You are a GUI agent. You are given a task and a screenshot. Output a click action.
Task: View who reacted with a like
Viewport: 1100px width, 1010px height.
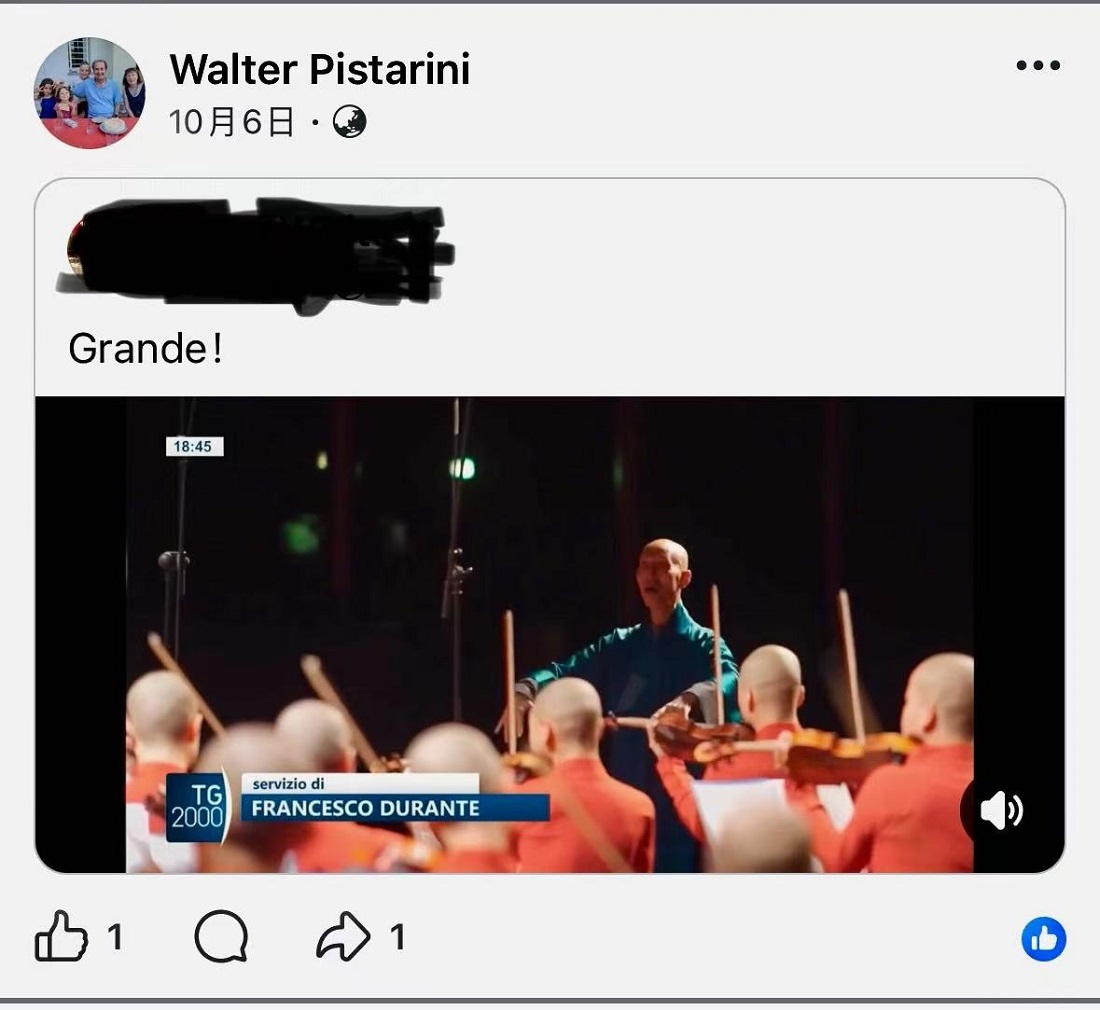point(1043,939)
